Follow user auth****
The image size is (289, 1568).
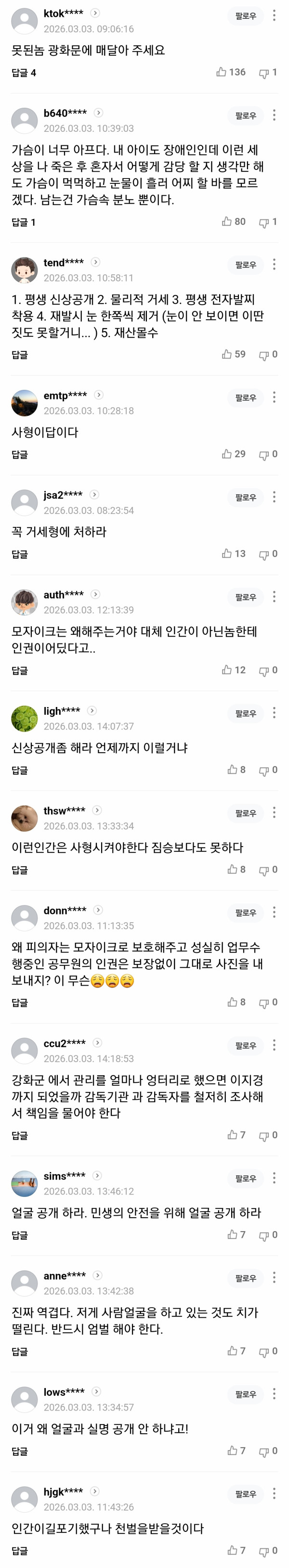[246, 597]
